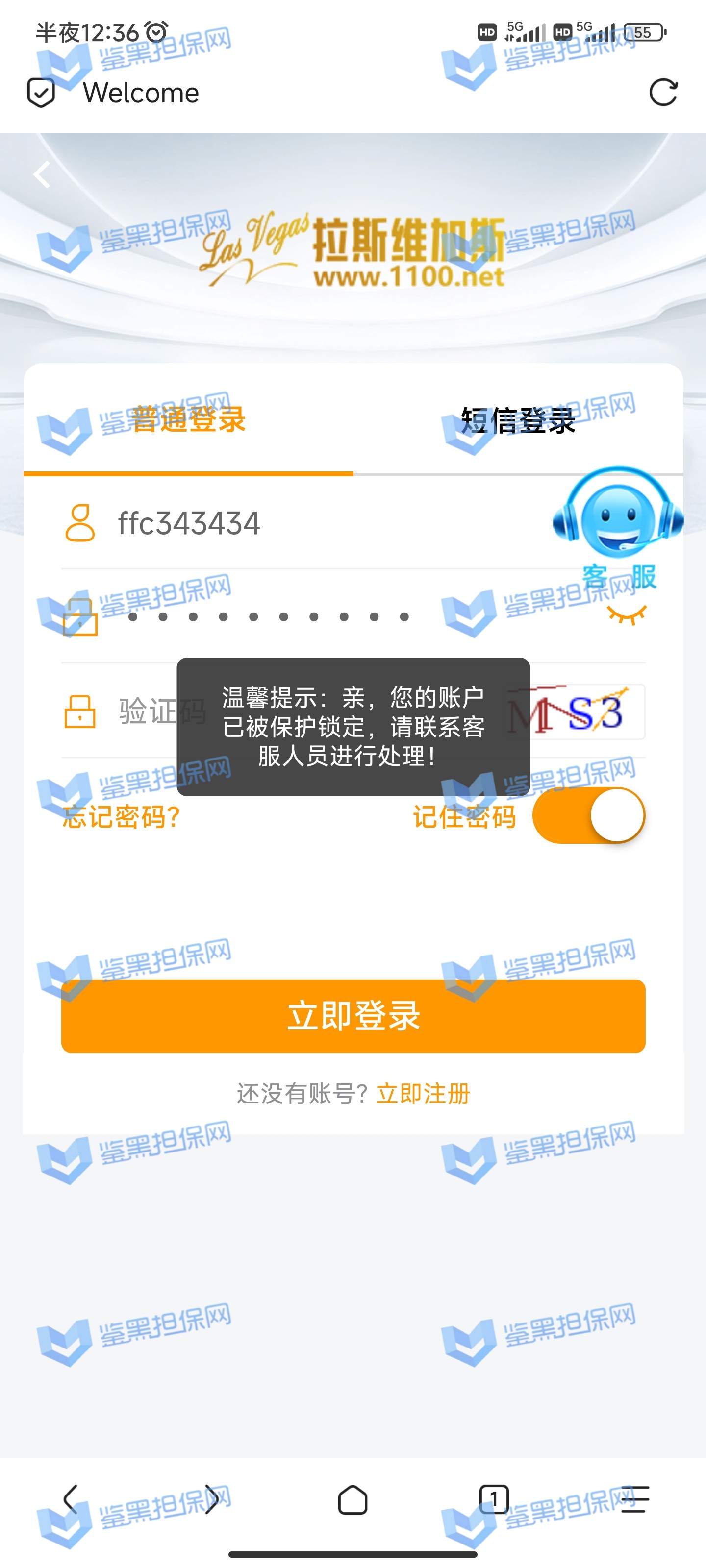Screen dimensions: 706x1568
Task: Open the browser menu
Action: tap(635, 1499)
